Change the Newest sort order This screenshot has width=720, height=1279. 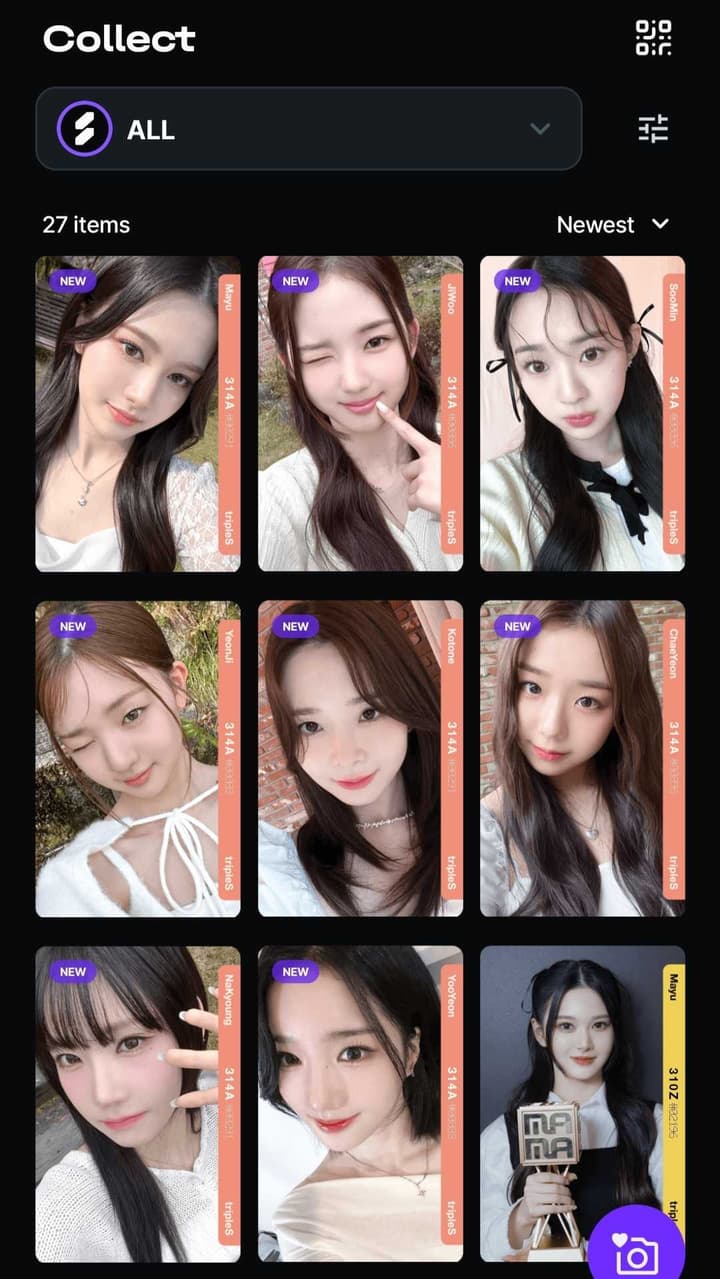pyautogui.click(x=612, y=225)
